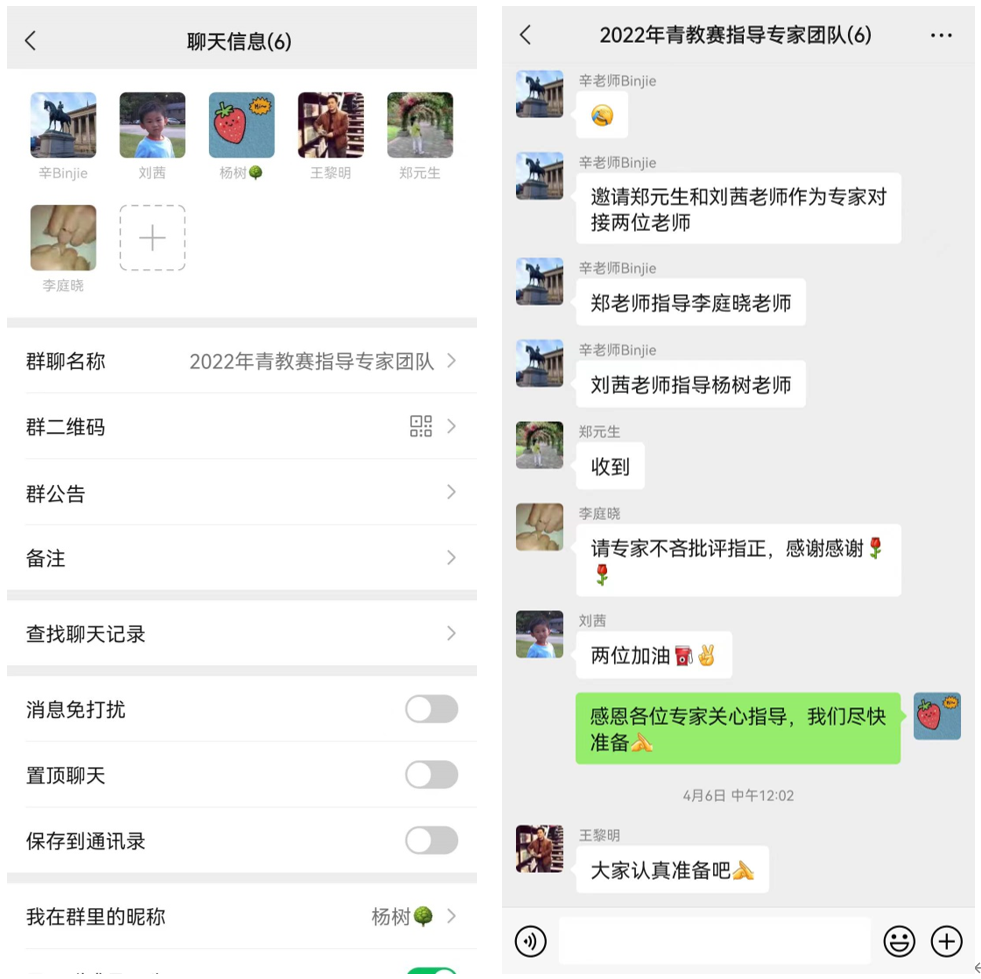981x979 pixels.
Task: Open the plus attachments menu in chat
Action: (x=946, y=941)
